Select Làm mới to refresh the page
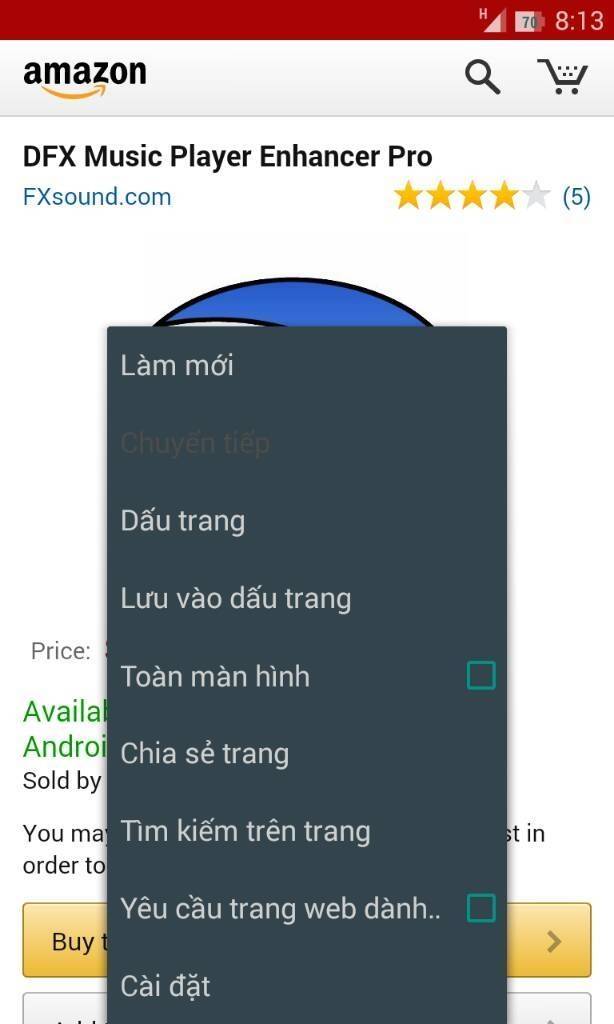This screenshot has width=614, height=1024. click(178, 366)
